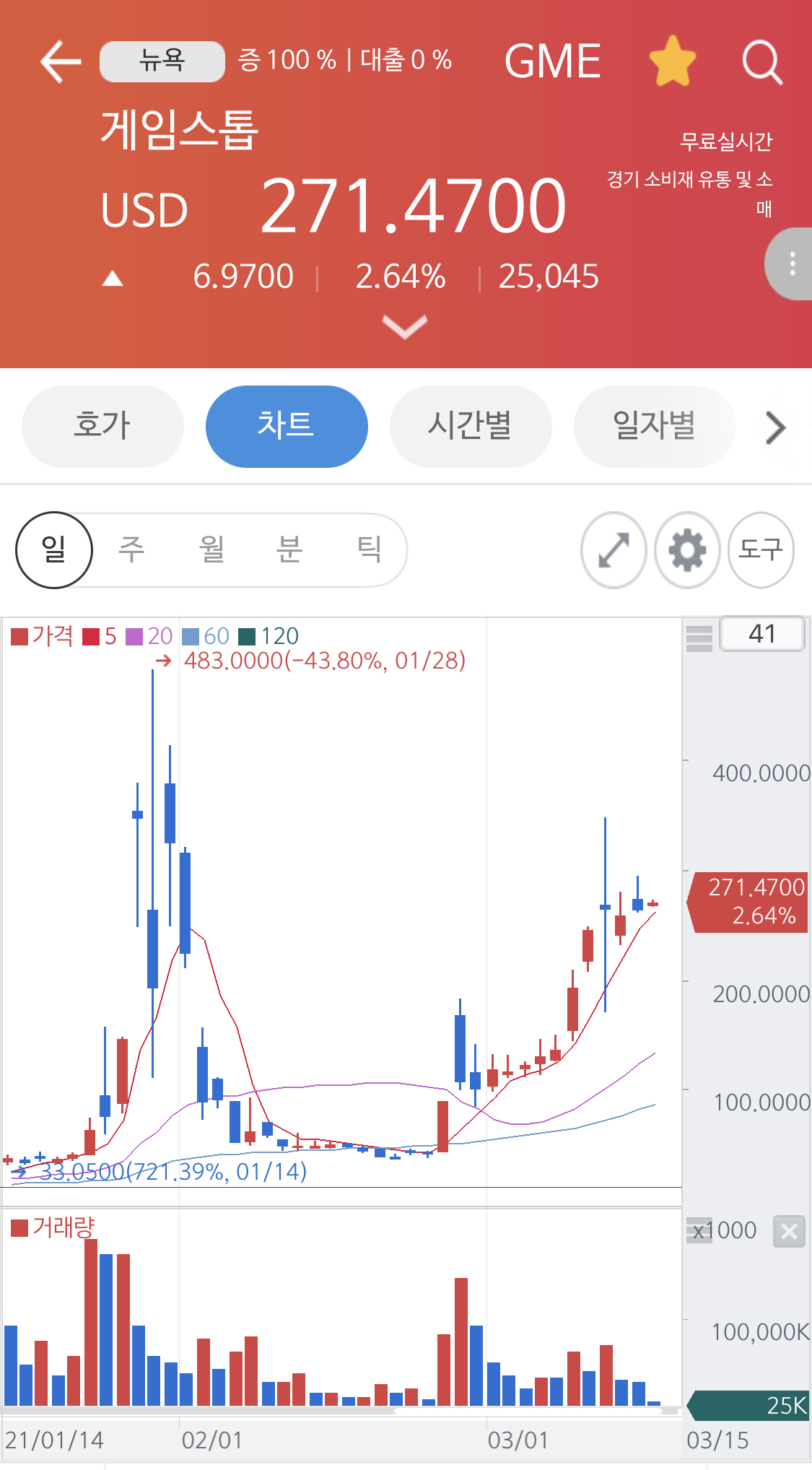Image resolution: width=812 pixels, height=1470 pixels.
Task: Open the 도구 chart tools
Action: (x=761, y=550)
